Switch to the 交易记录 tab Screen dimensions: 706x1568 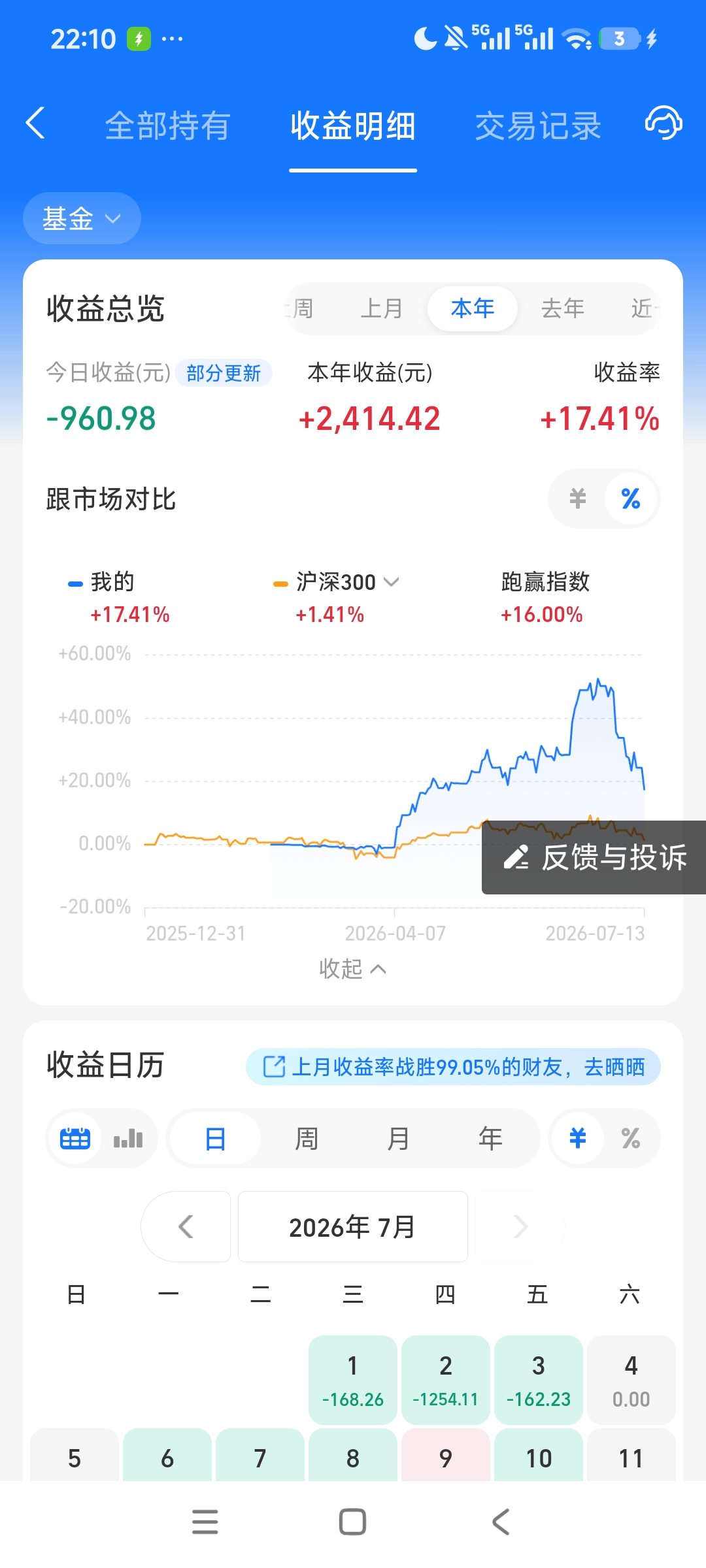[x=538, y=125]
